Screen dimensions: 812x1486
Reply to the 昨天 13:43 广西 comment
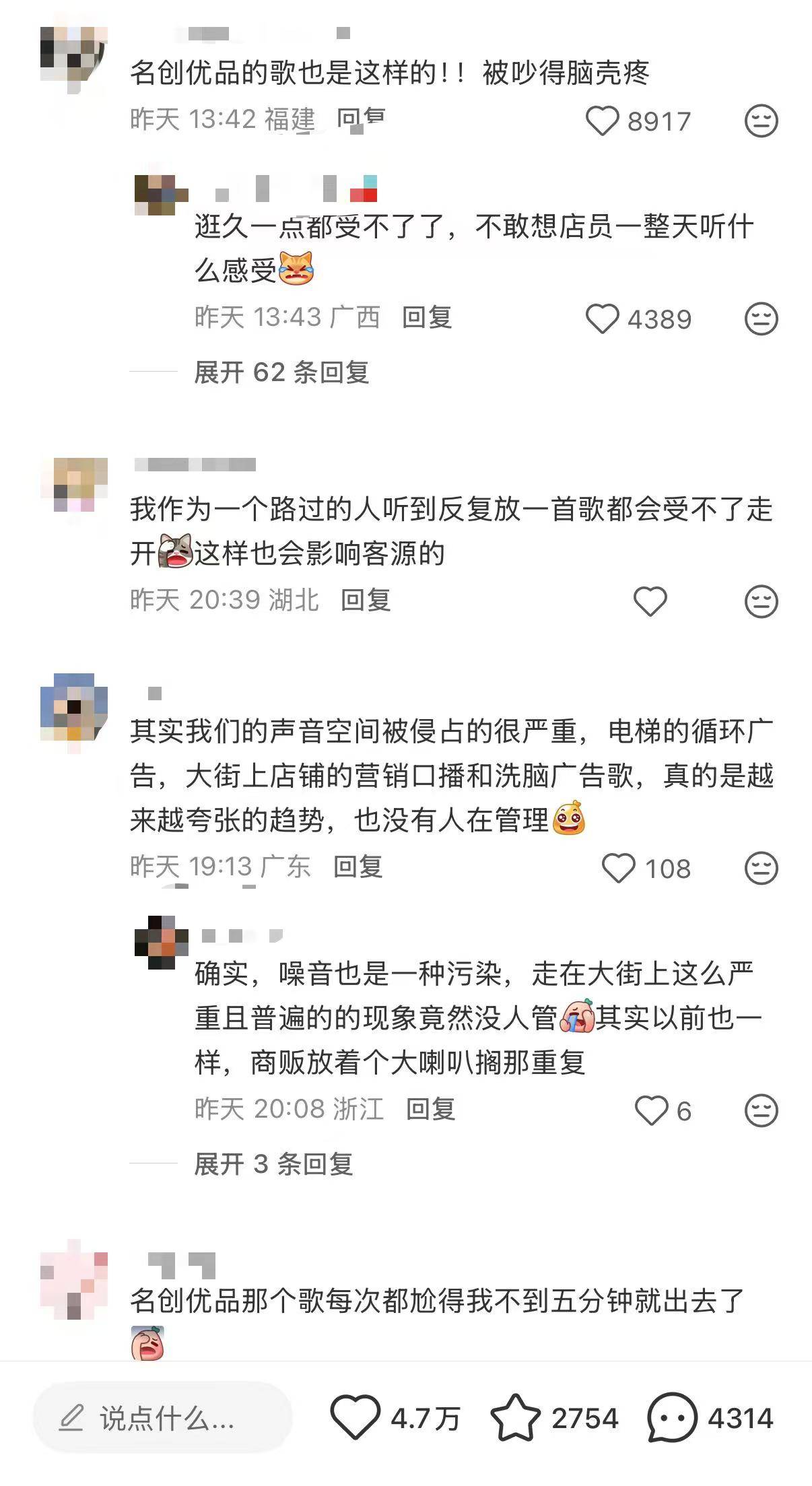[426, 317]
